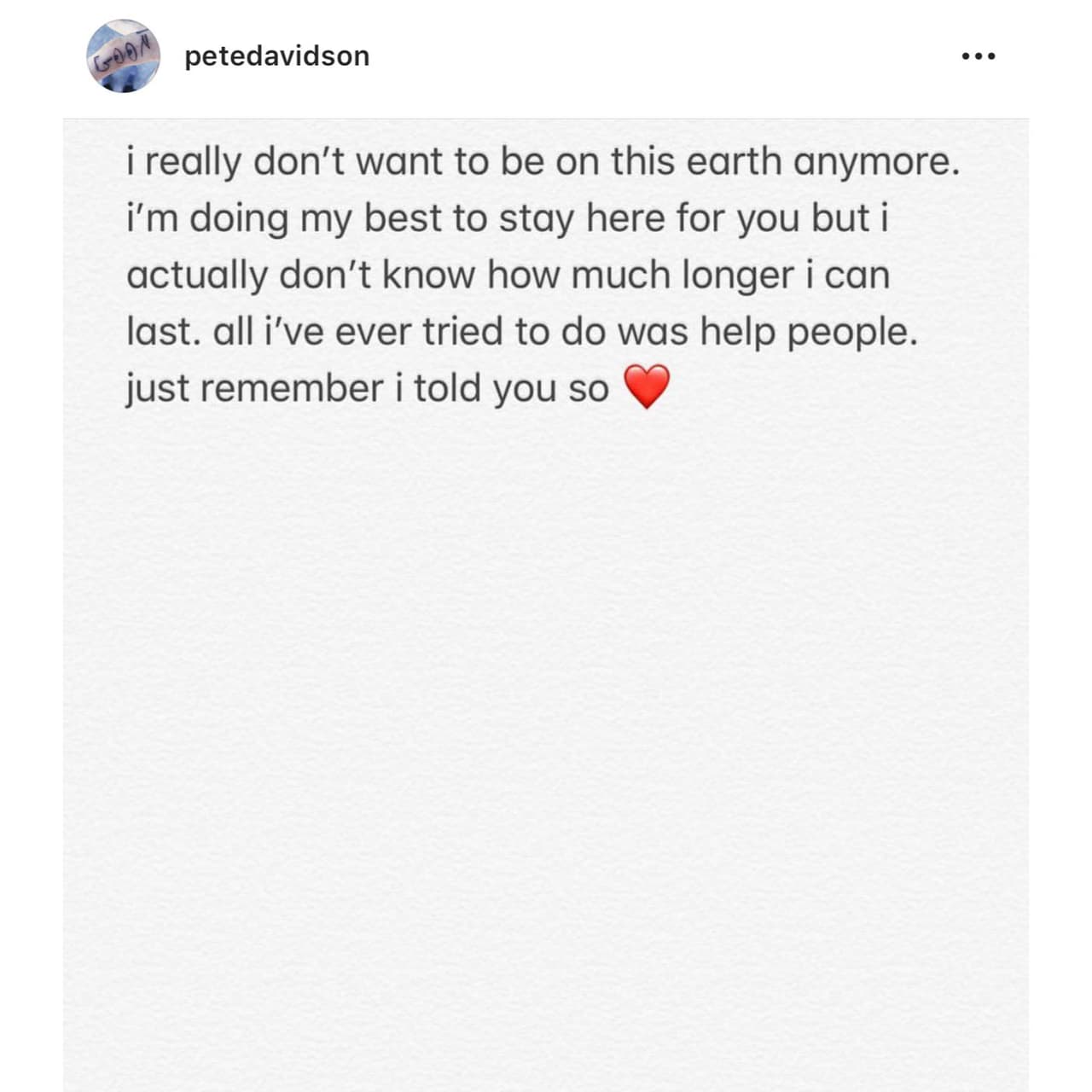The height and width of the screenshot is (1092, 1092).
Task: Tap the petedavidson username
Action: tap(276, 56)
